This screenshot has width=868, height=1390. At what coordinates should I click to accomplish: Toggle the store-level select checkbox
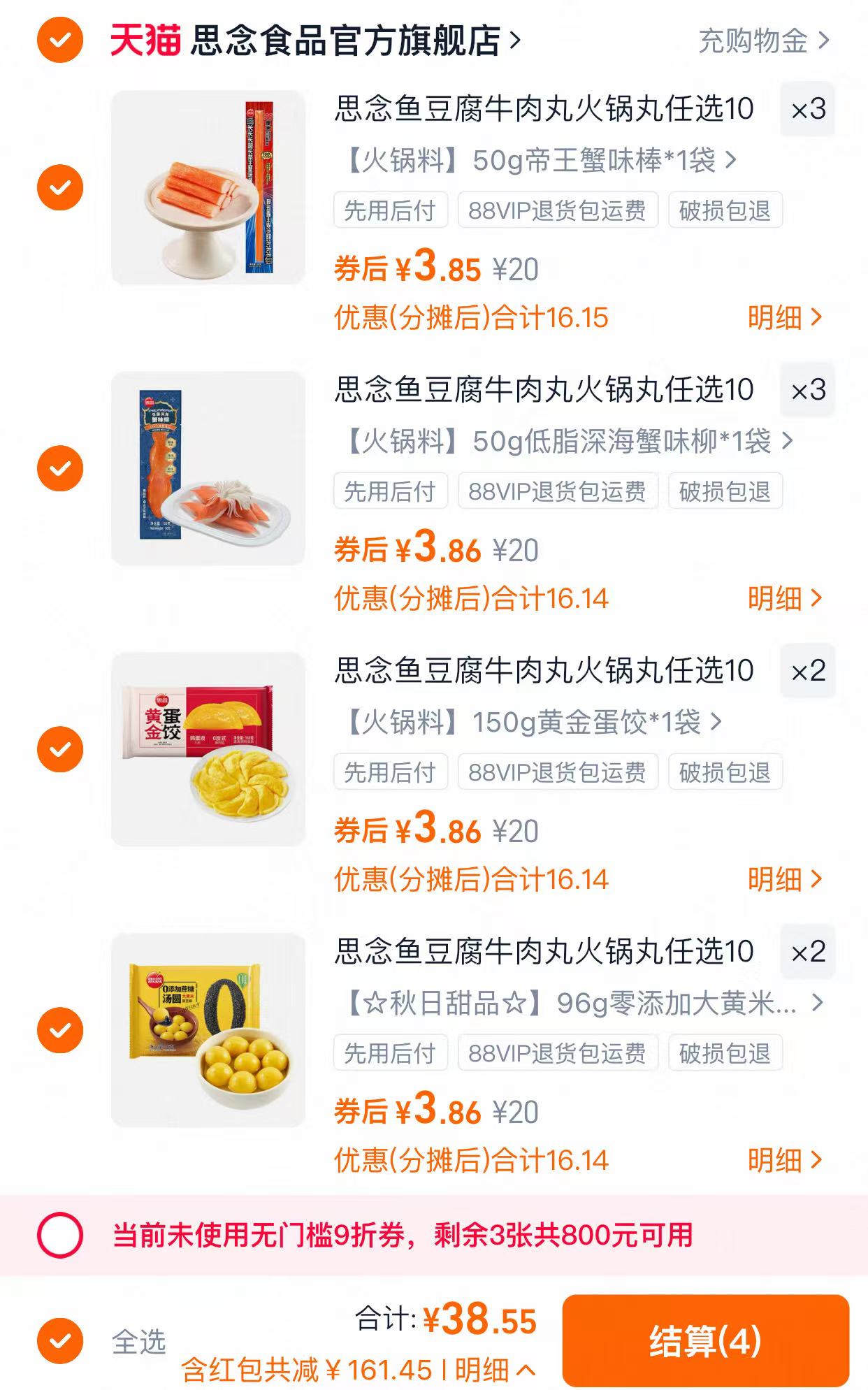[x=59, y=40]
